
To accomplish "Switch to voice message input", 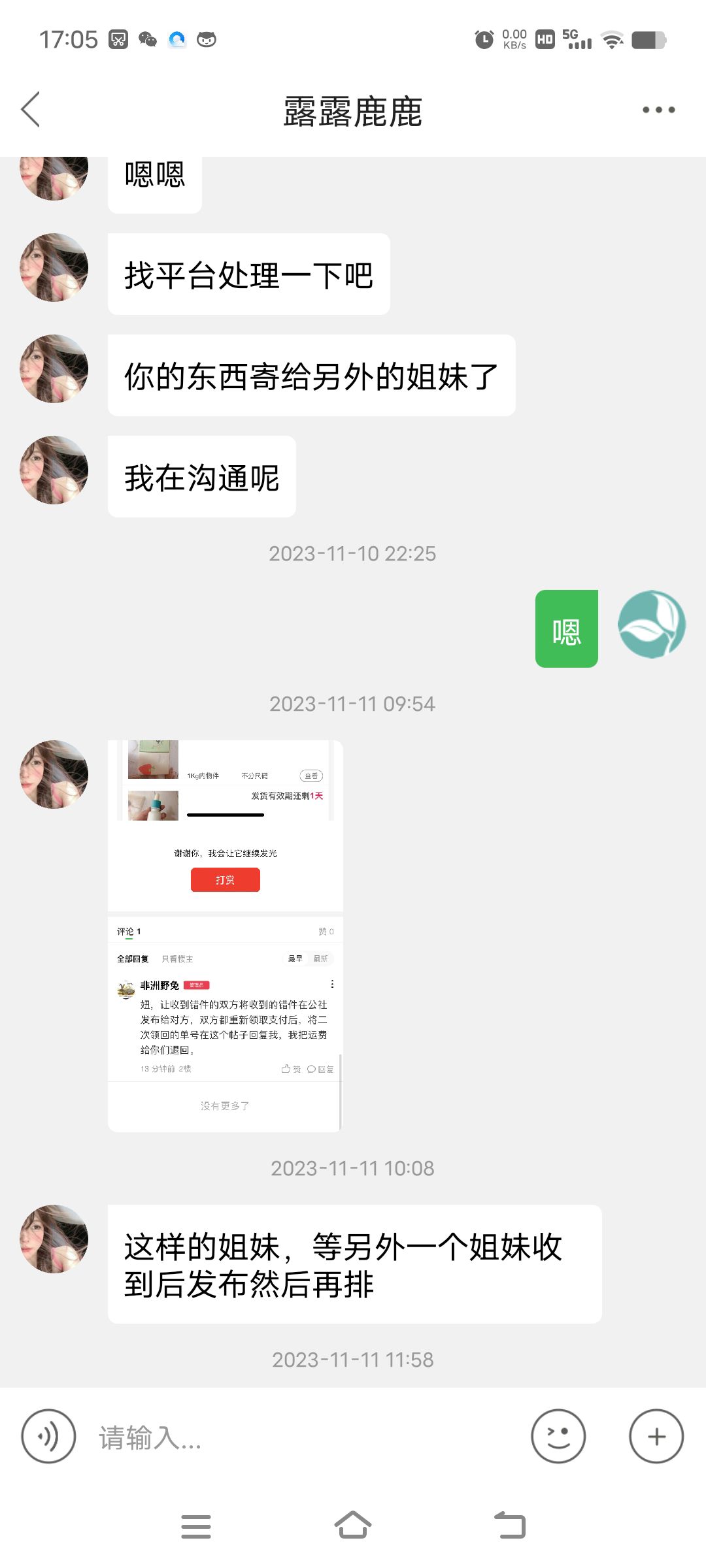I will 48,1437.
